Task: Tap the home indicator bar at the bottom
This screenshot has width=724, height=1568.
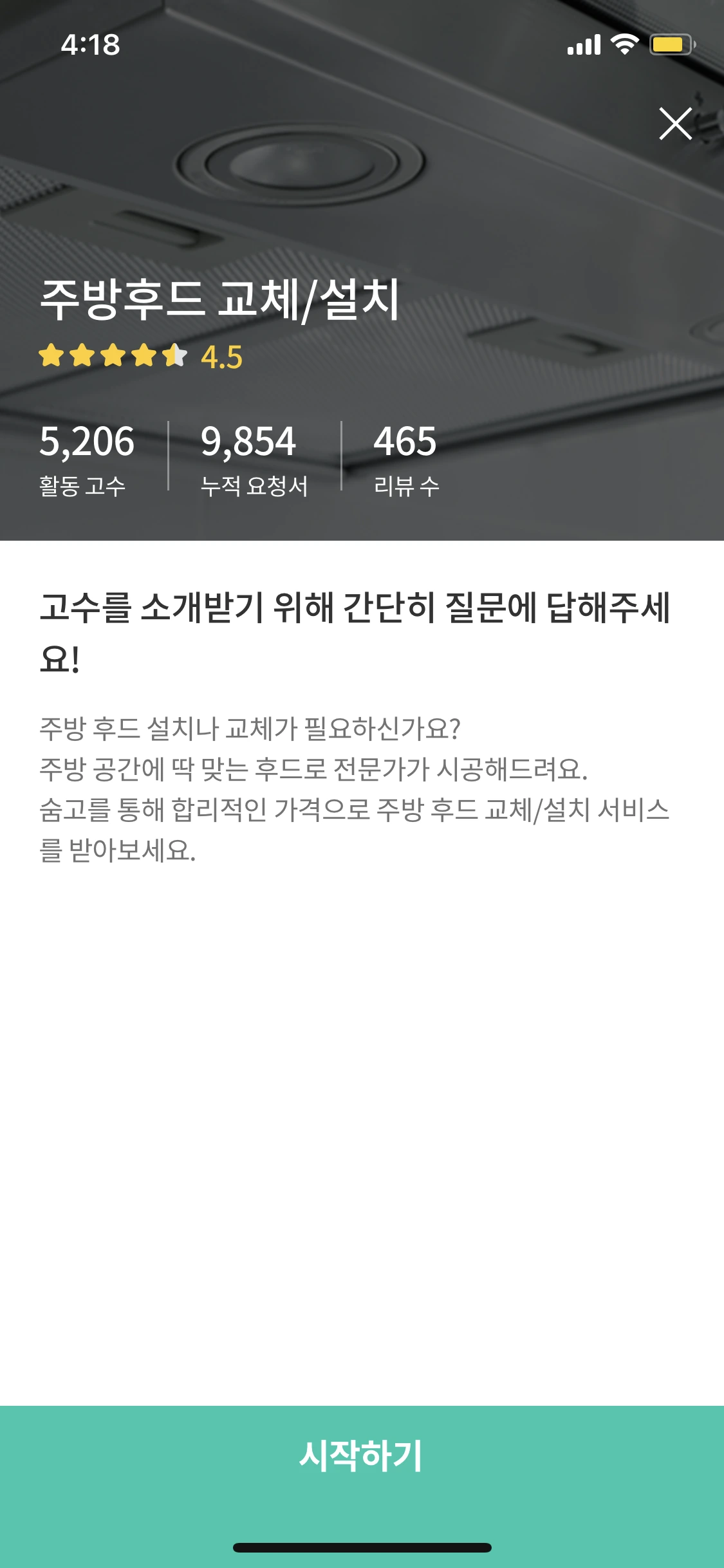Action: click(362, 1547)
